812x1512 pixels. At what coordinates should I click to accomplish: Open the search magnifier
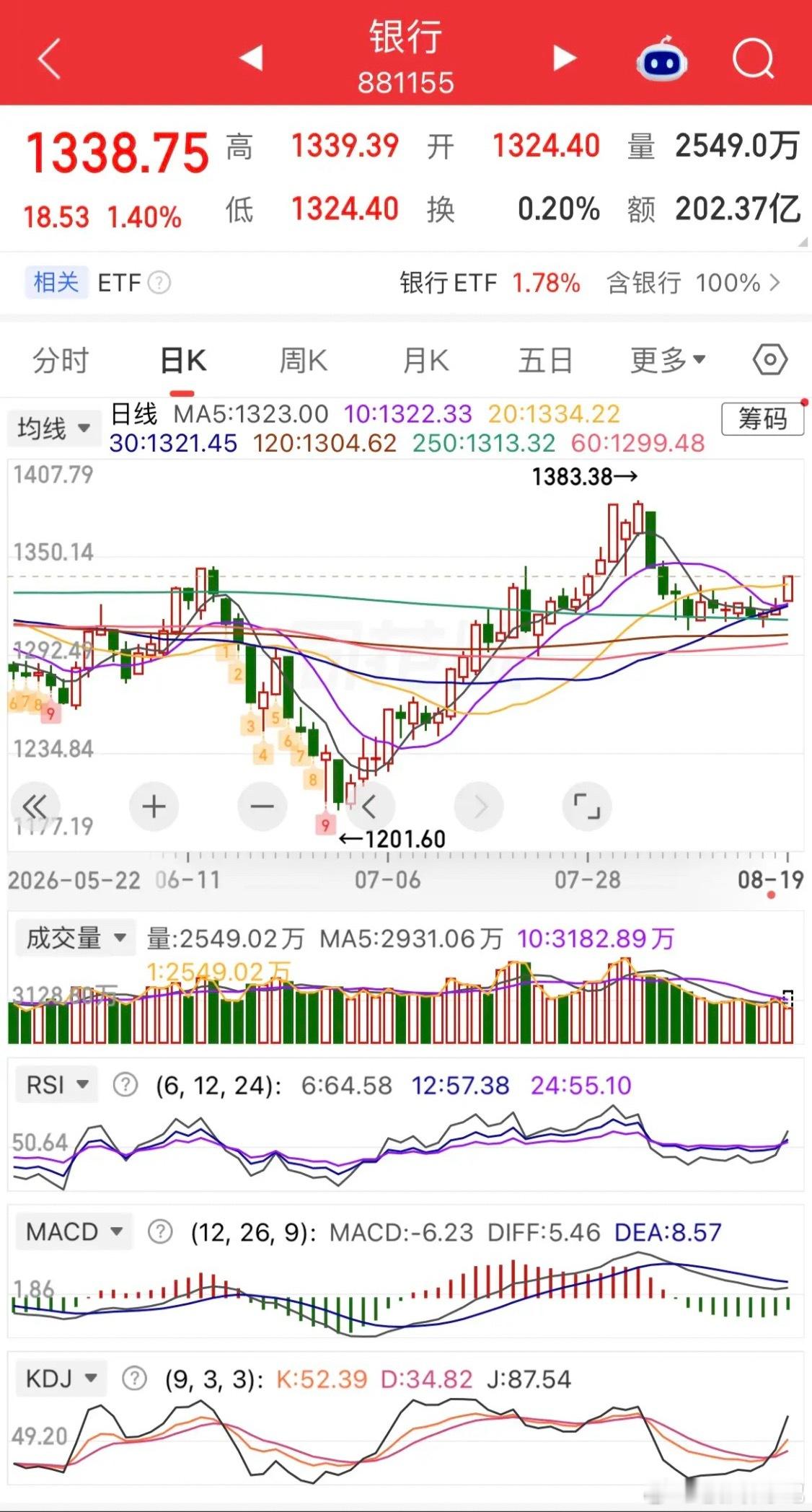754,59
